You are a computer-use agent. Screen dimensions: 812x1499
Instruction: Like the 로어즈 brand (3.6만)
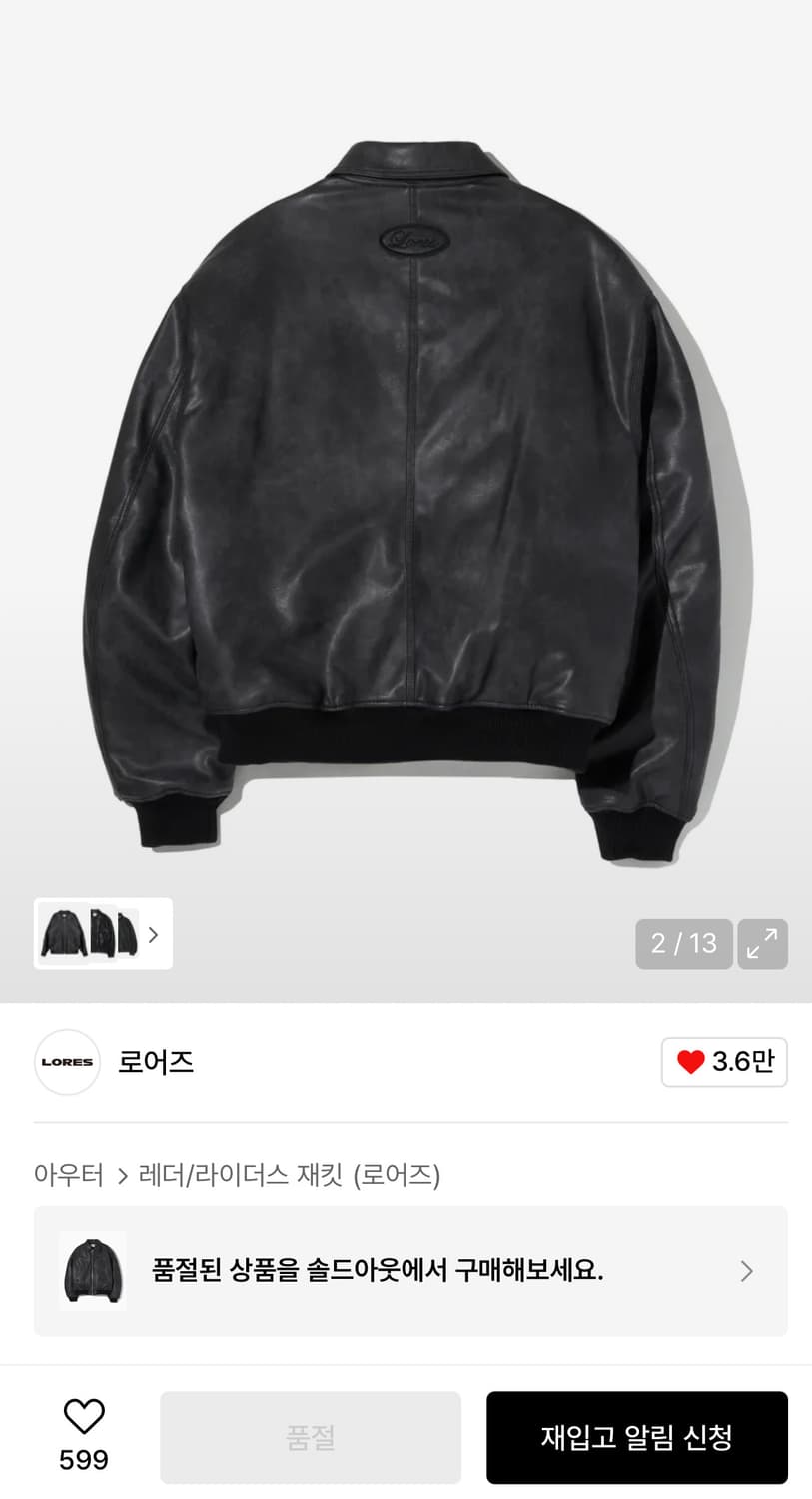coord(724,1062)
